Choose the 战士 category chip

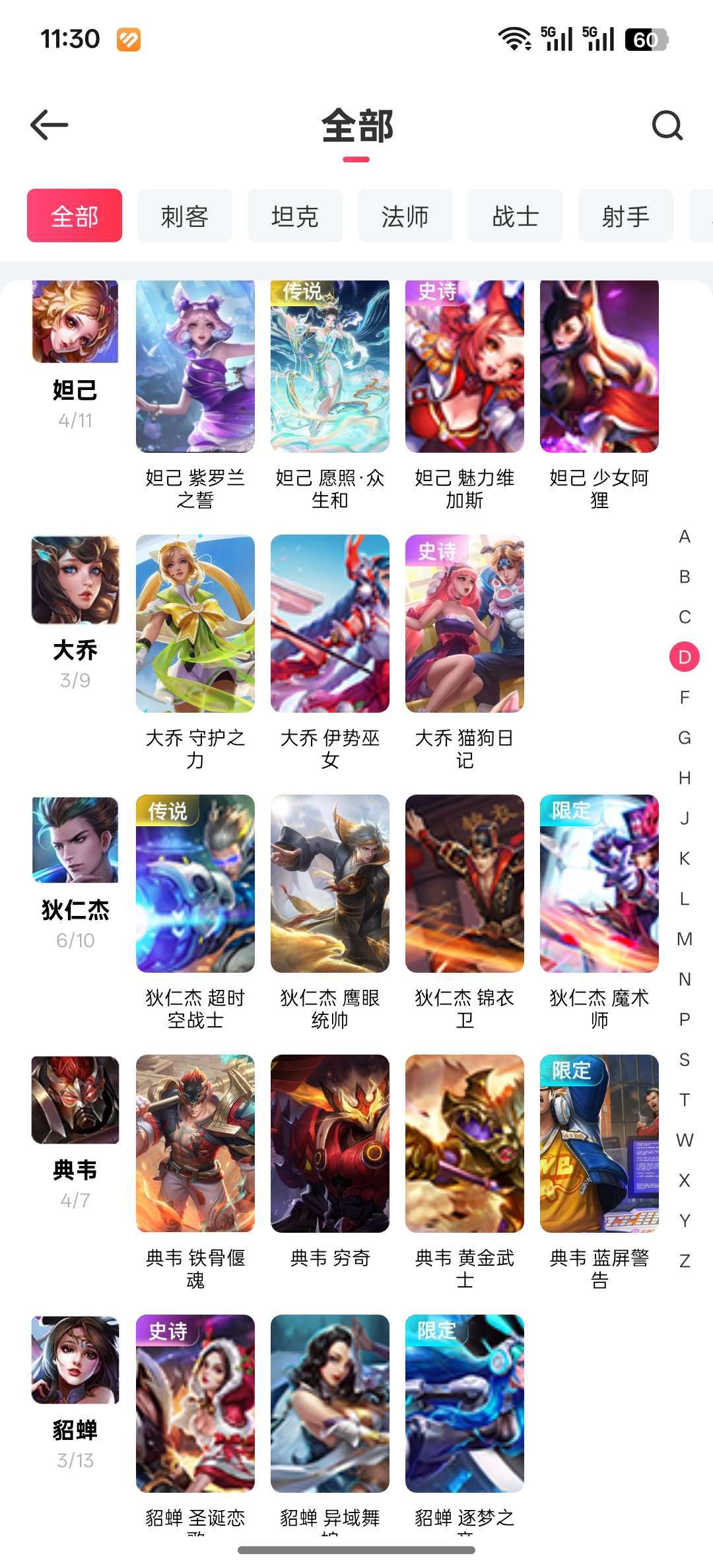coord(516,216)
